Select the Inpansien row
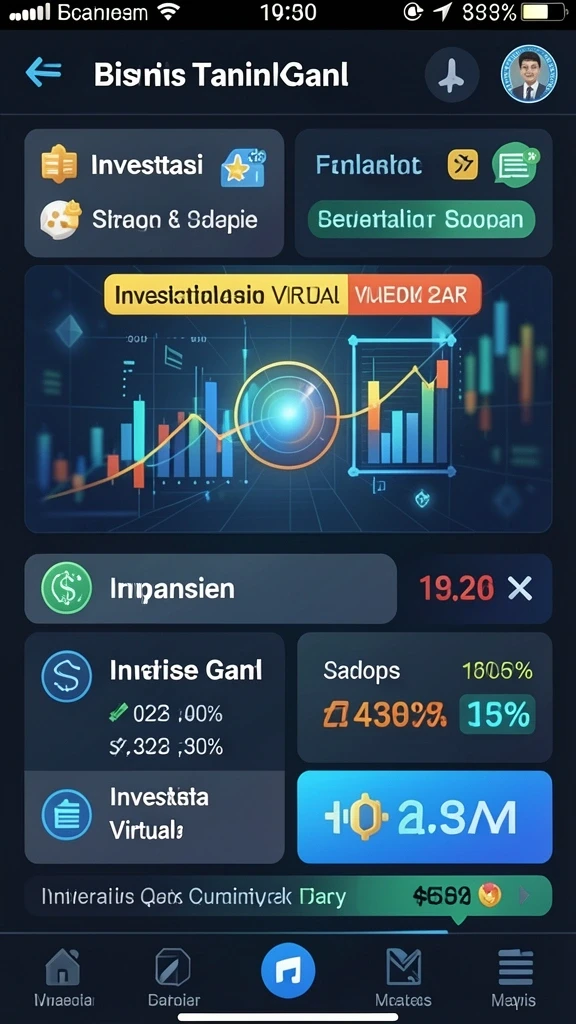 pyautogui.click(x=210, y=588)
